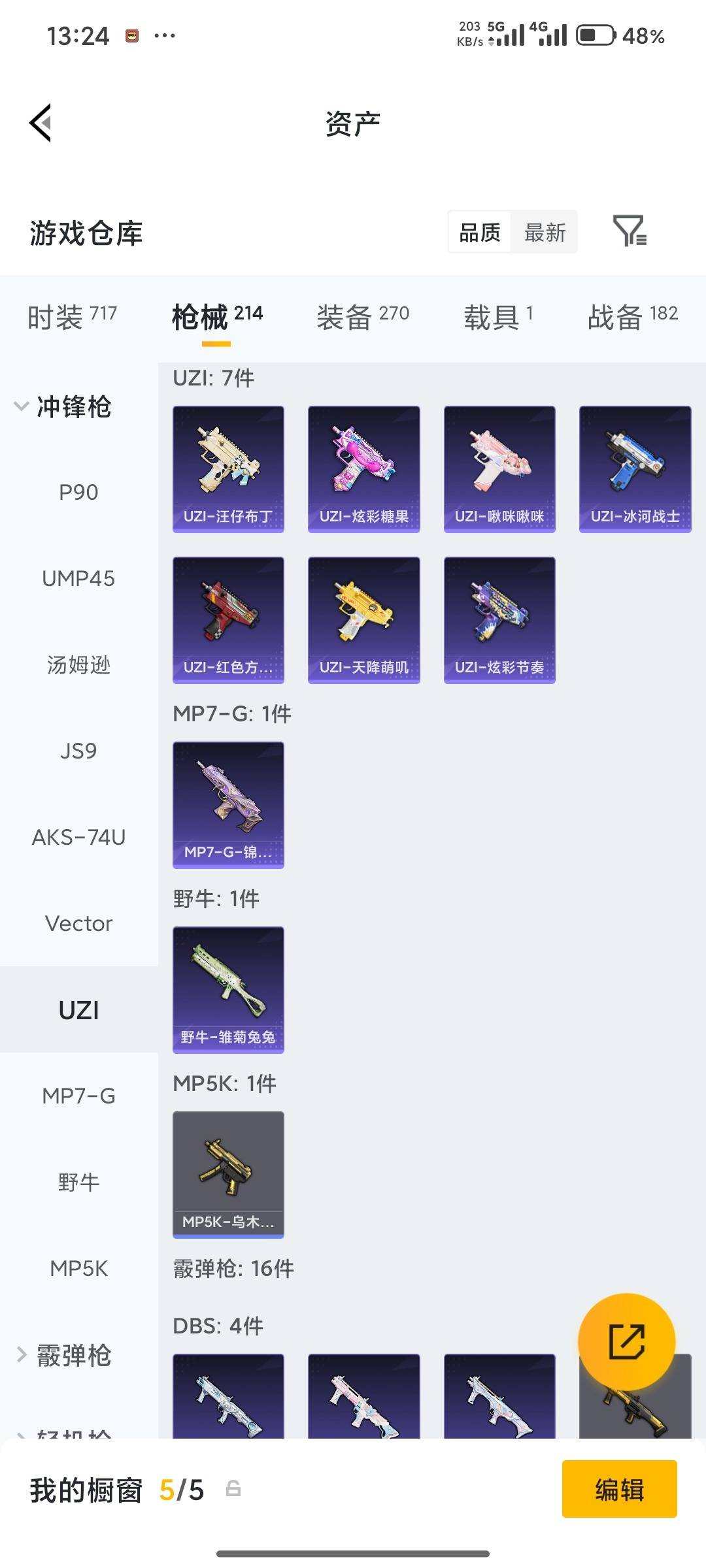Select MP5K from the sidebar

tap(78, 1268)
